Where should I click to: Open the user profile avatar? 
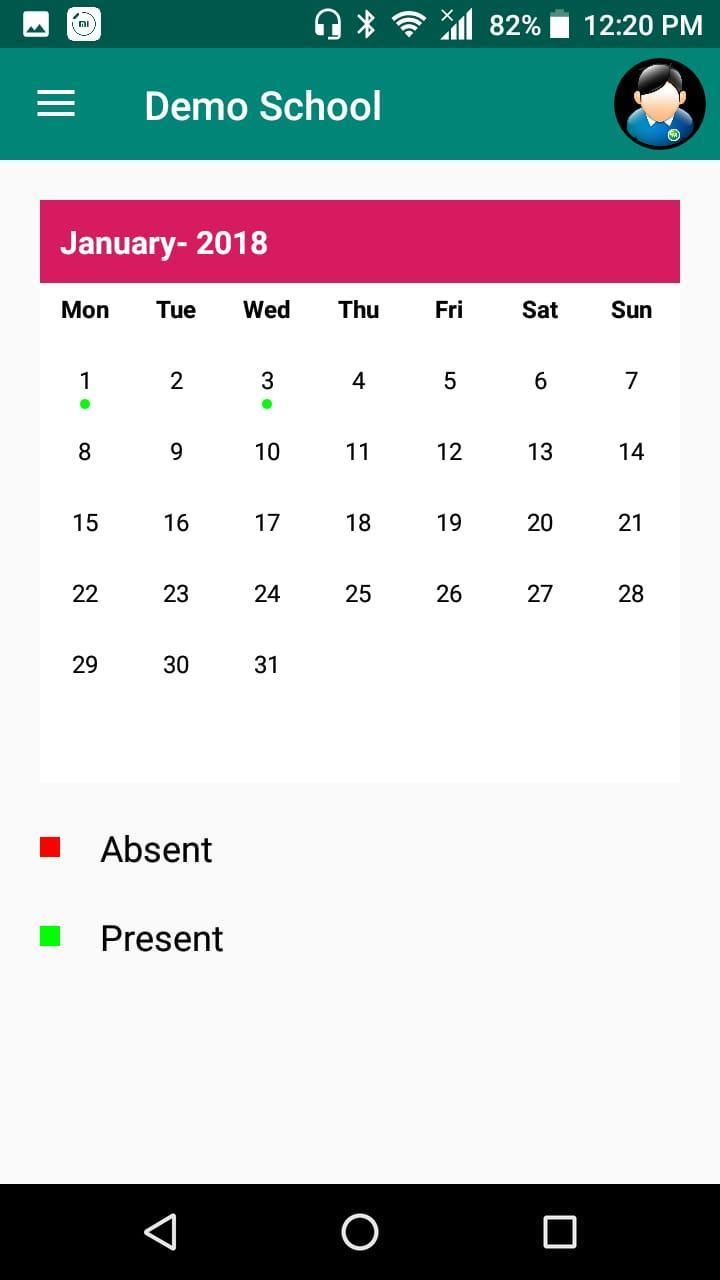coord(658,103)
